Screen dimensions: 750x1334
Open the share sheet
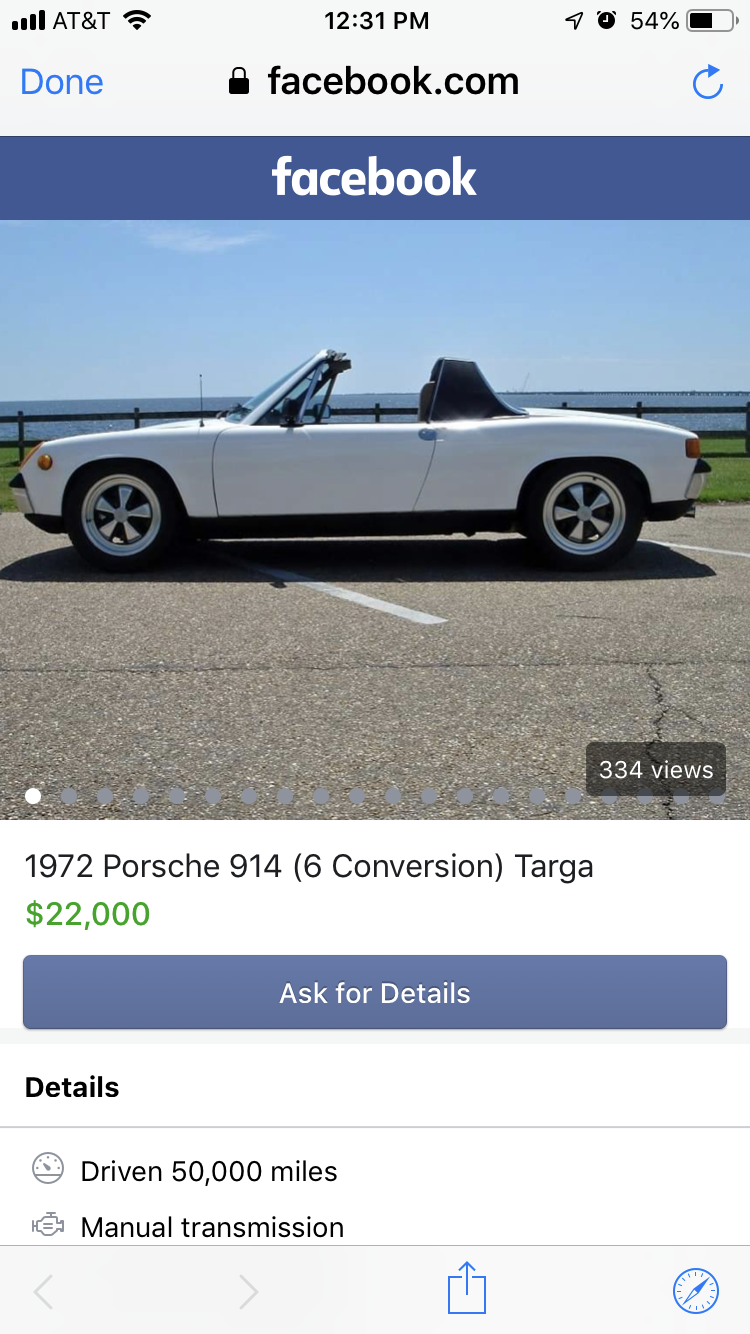point(466,1289)
